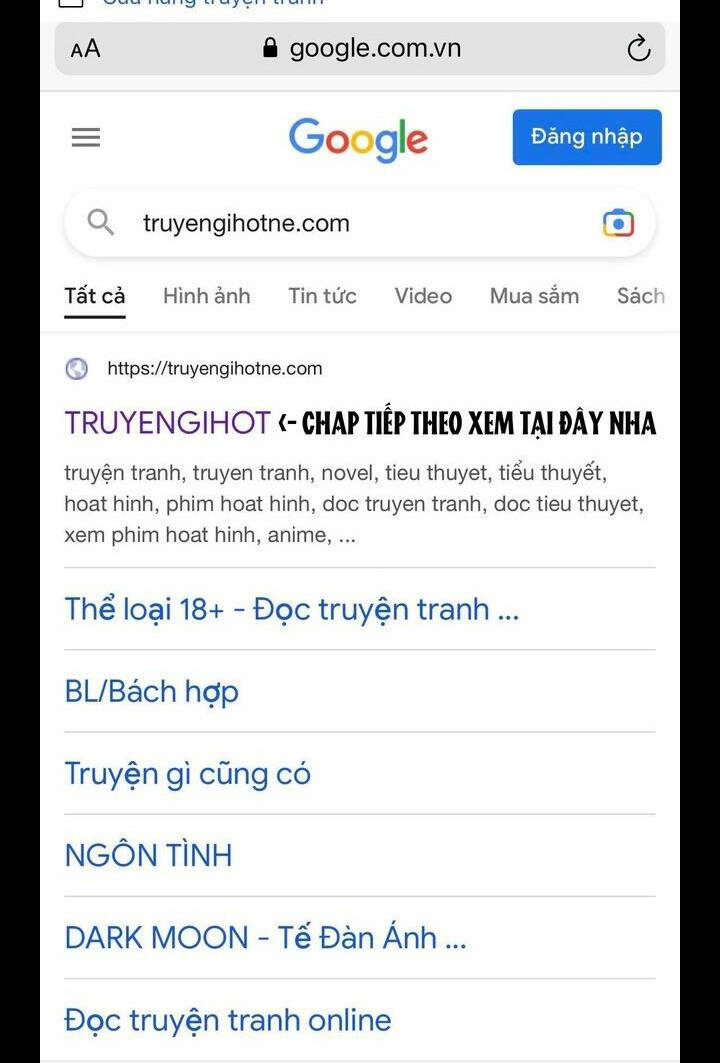
Task: Switch to the Sách tab
Action: pos(640,296)
